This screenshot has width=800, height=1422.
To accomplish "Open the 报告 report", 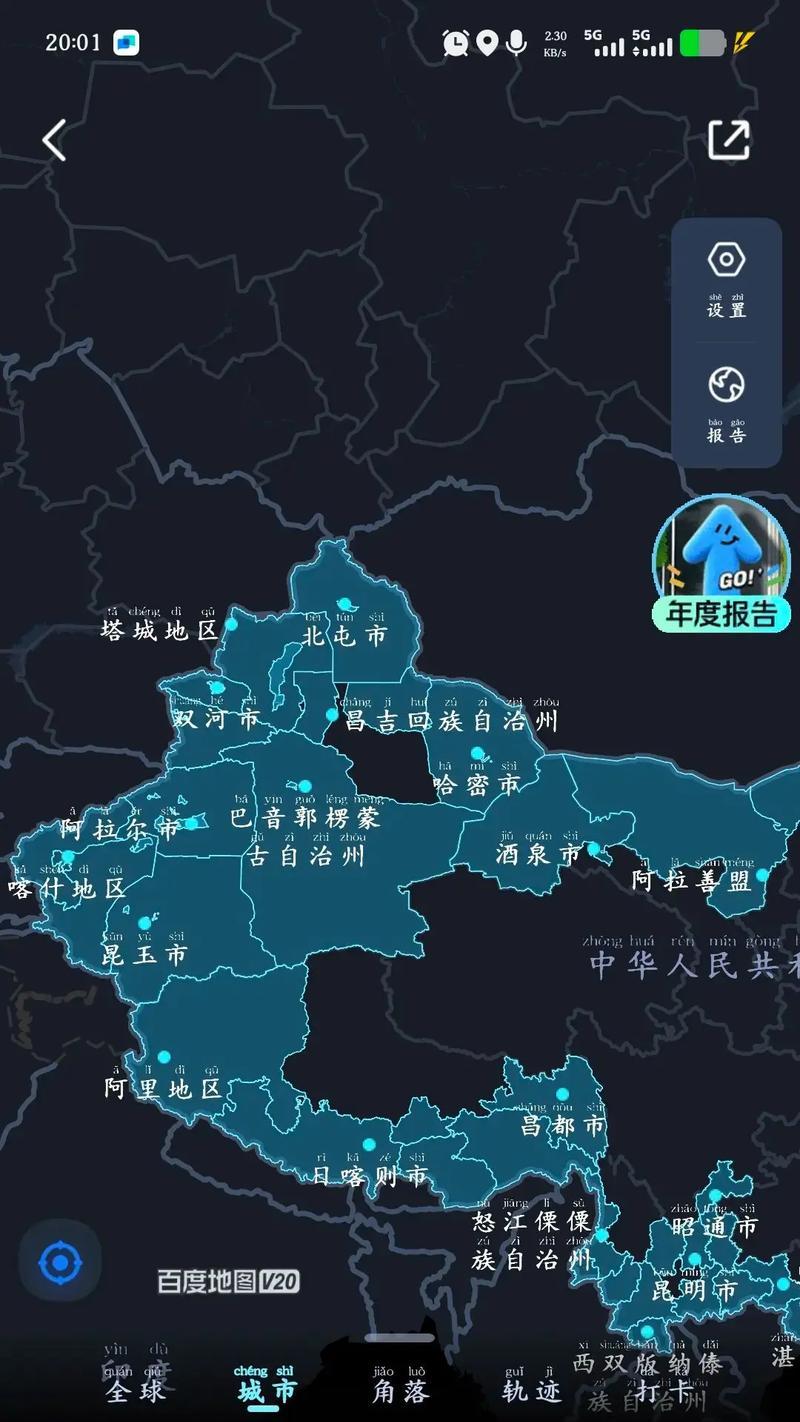I will coord(726,404).
